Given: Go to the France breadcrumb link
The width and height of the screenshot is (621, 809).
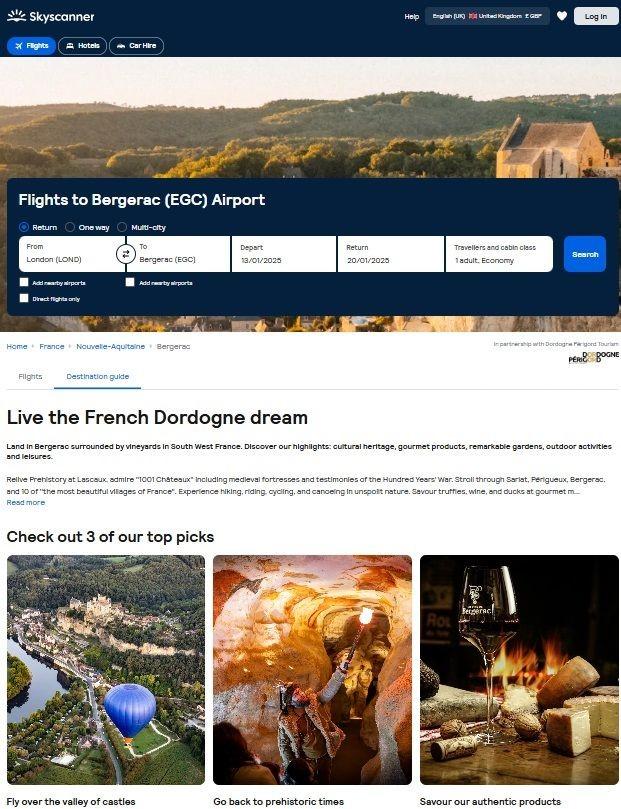Looking at the screenshot, I should click(x=52, y=346).
